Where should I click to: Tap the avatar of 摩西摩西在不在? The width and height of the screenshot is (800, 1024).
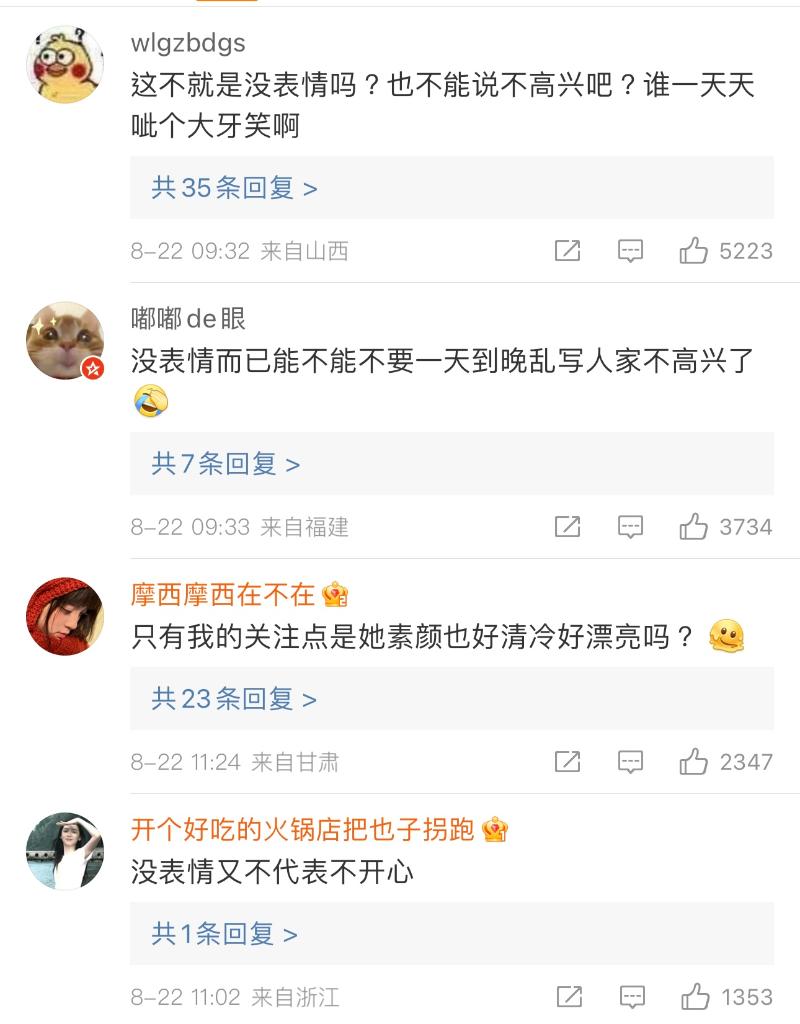pos(65,616)
